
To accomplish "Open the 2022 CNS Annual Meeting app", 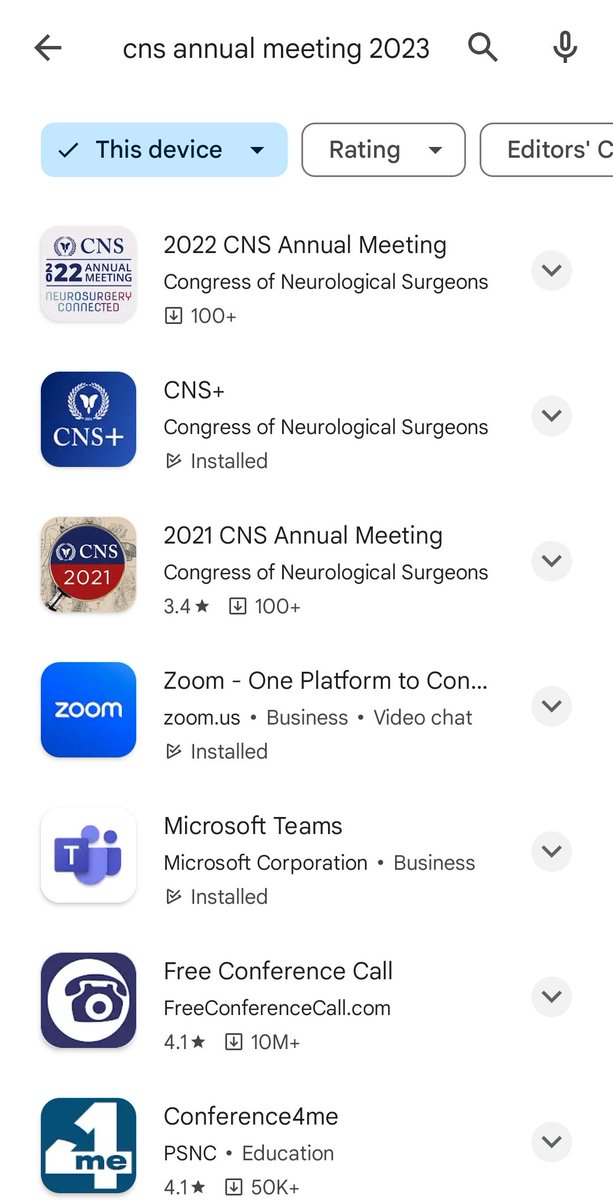I will point(305,245).
